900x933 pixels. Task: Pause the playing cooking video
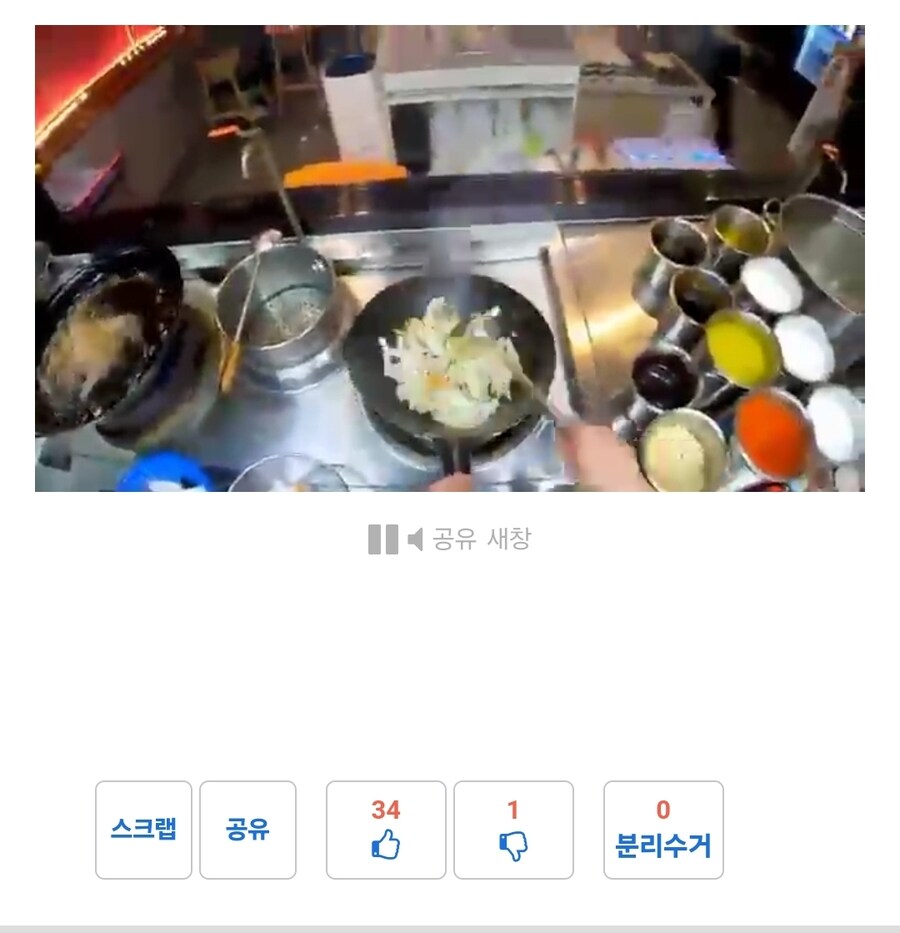[382, 540]
